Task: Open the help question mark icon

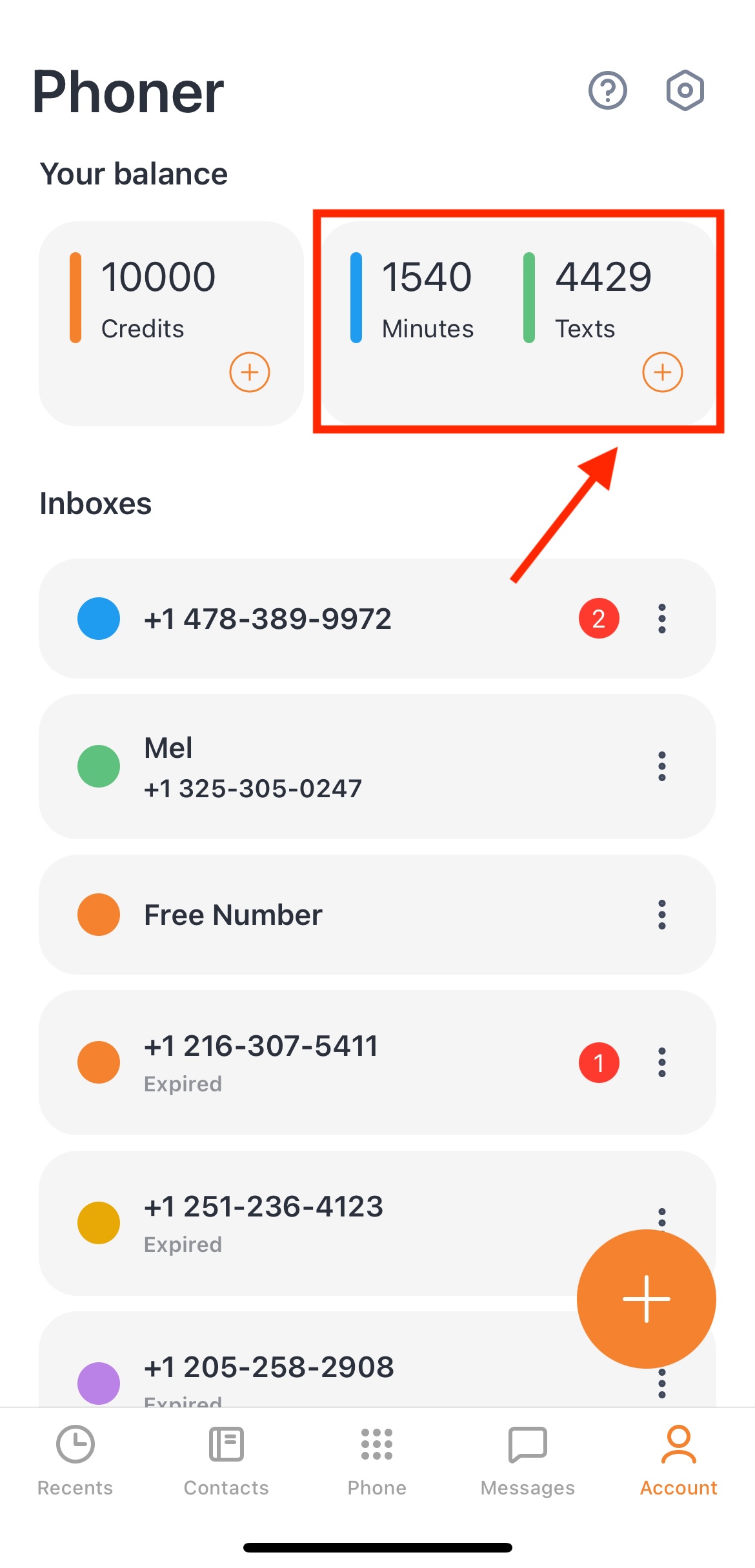Action: 607,91
